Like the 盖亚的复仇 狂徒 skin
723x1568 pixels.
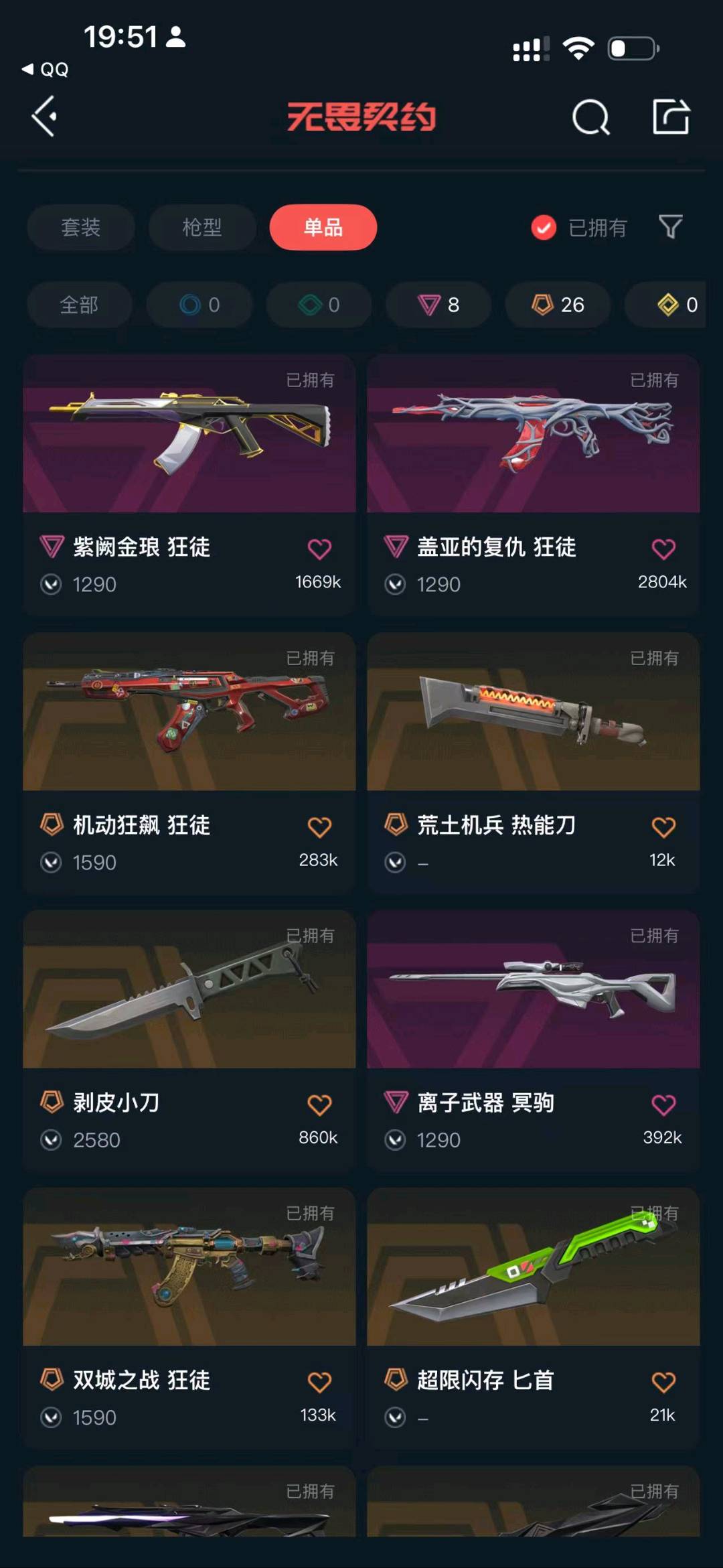(663, 549)
